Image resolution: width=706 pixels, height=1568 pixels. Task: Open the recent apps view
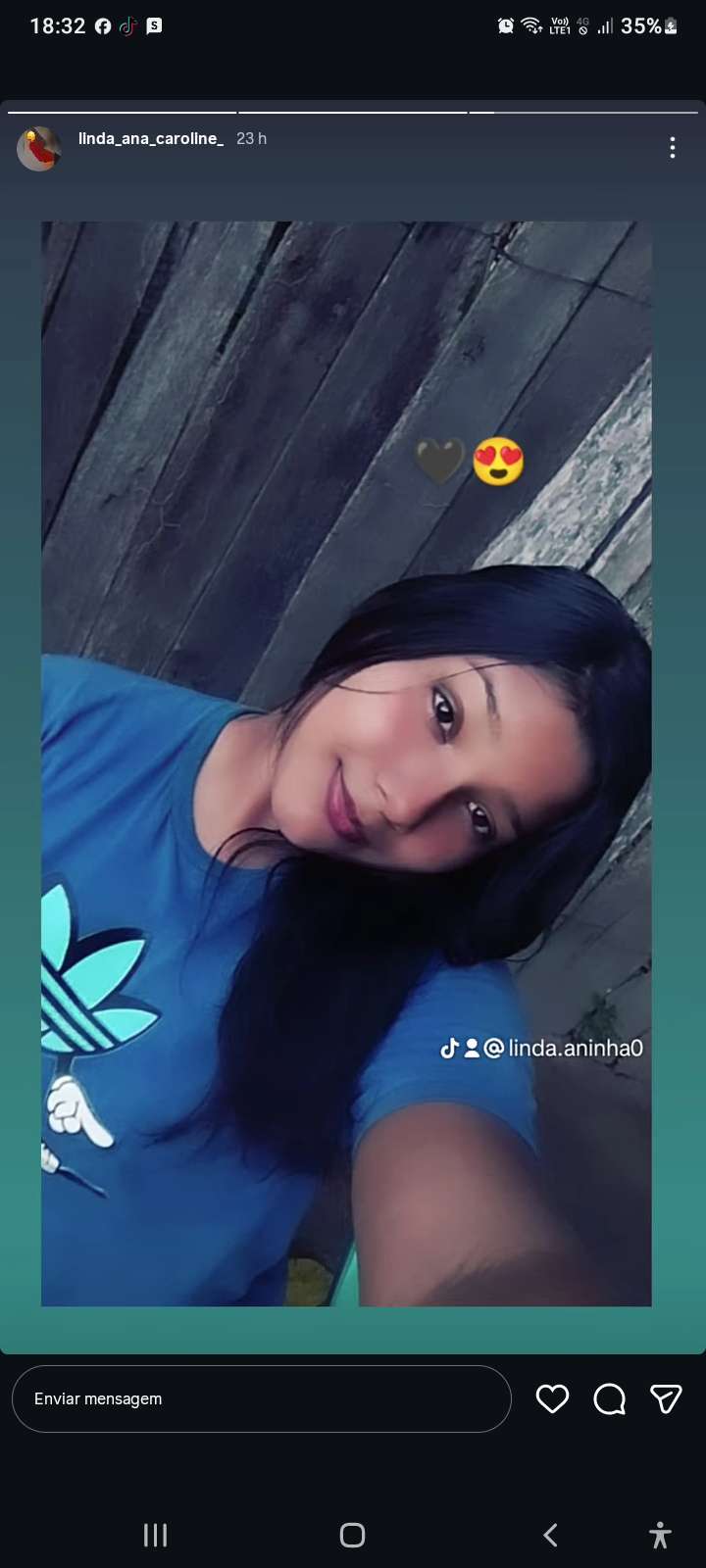[x=155, y=1535]
